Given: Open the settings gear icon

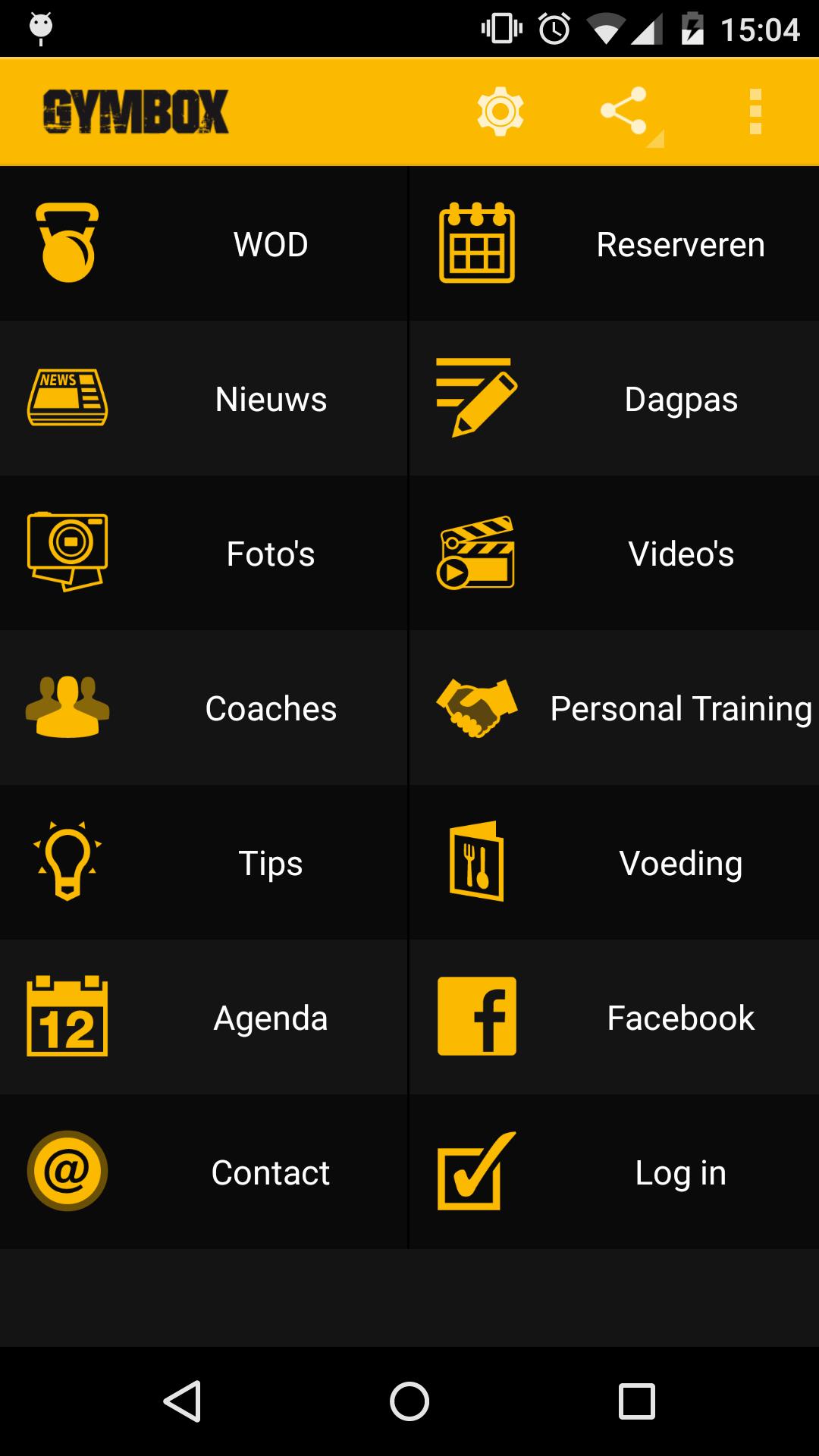Looking at the screenshot, I should pyautogui.click(x=500, y=111).
